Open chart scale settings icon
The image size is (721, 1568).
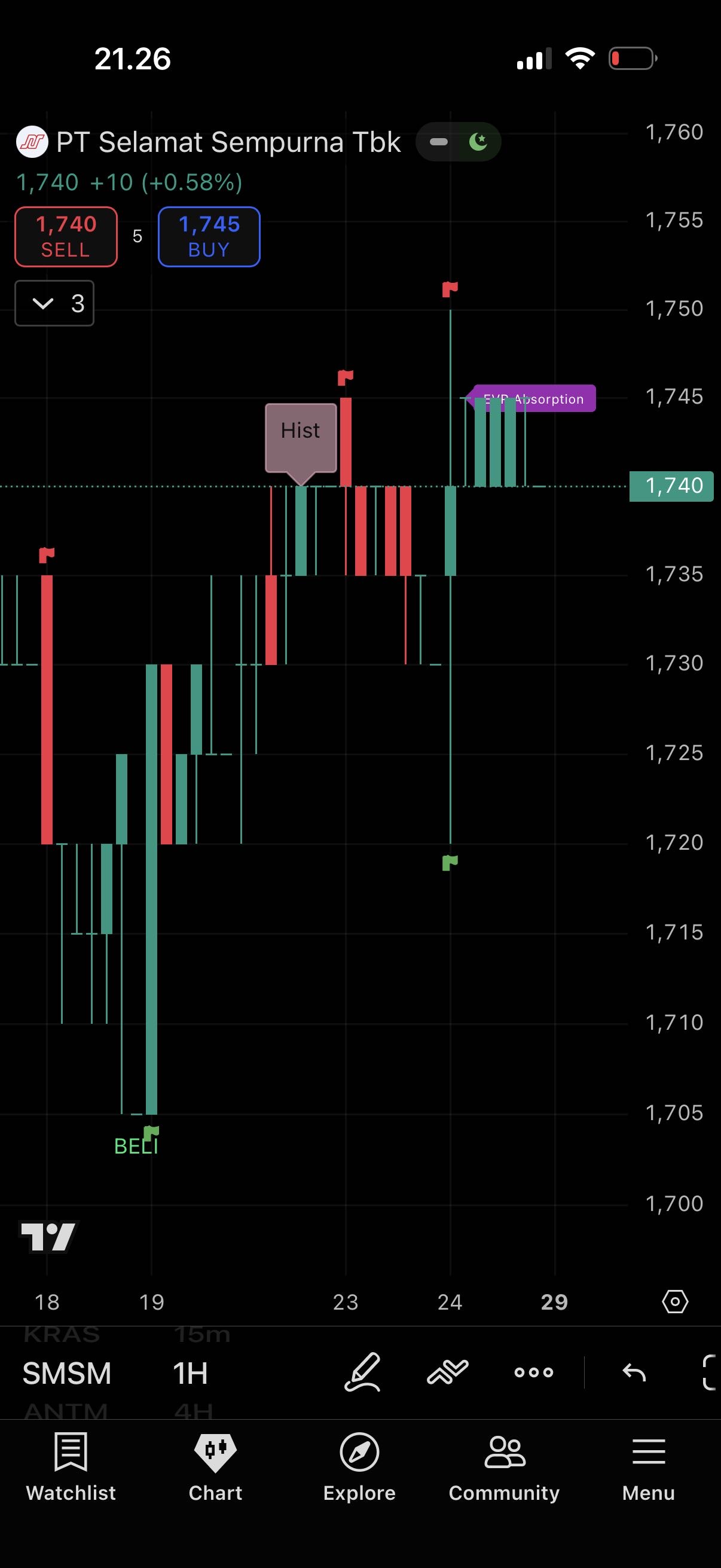[675, 1302]
